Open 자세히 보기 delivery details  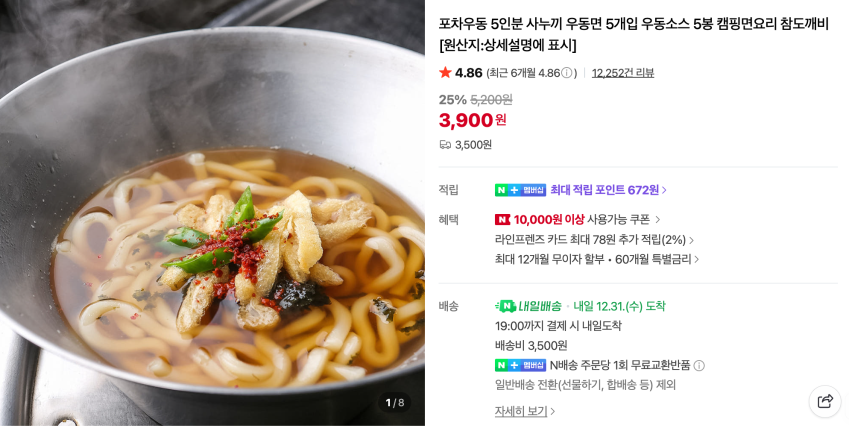[524, 411]
